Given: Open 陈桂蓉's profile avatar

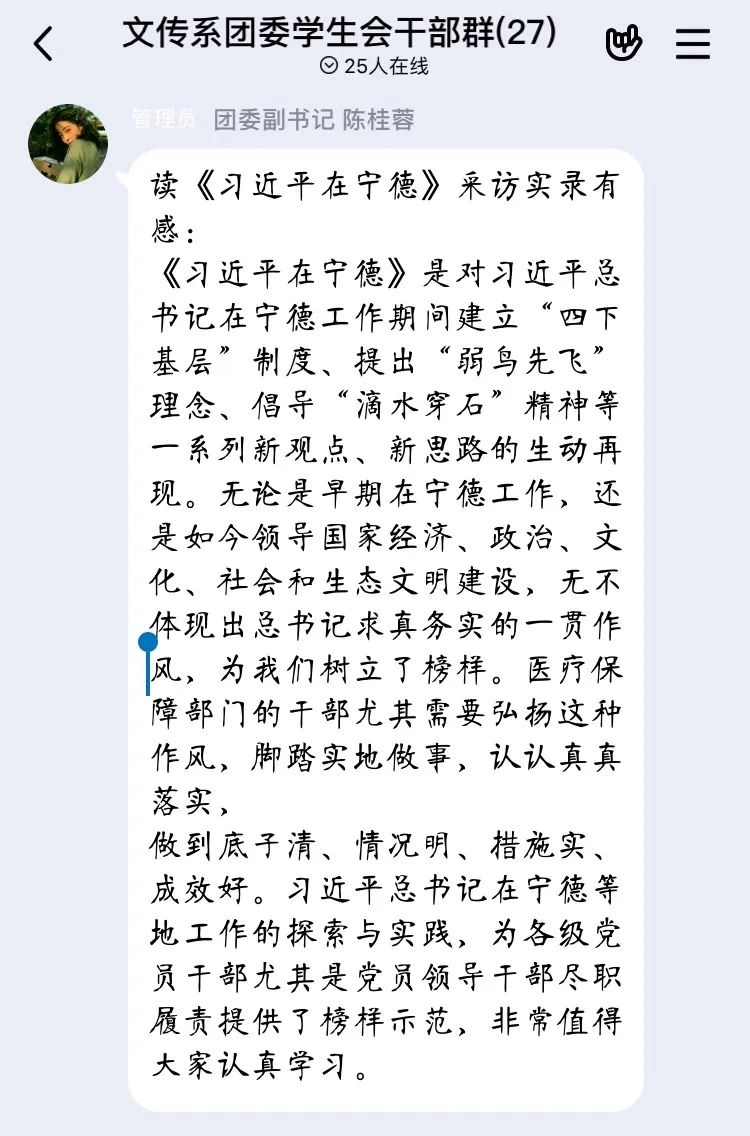Looking at the screenshot, I should click(x=68, y=144).
